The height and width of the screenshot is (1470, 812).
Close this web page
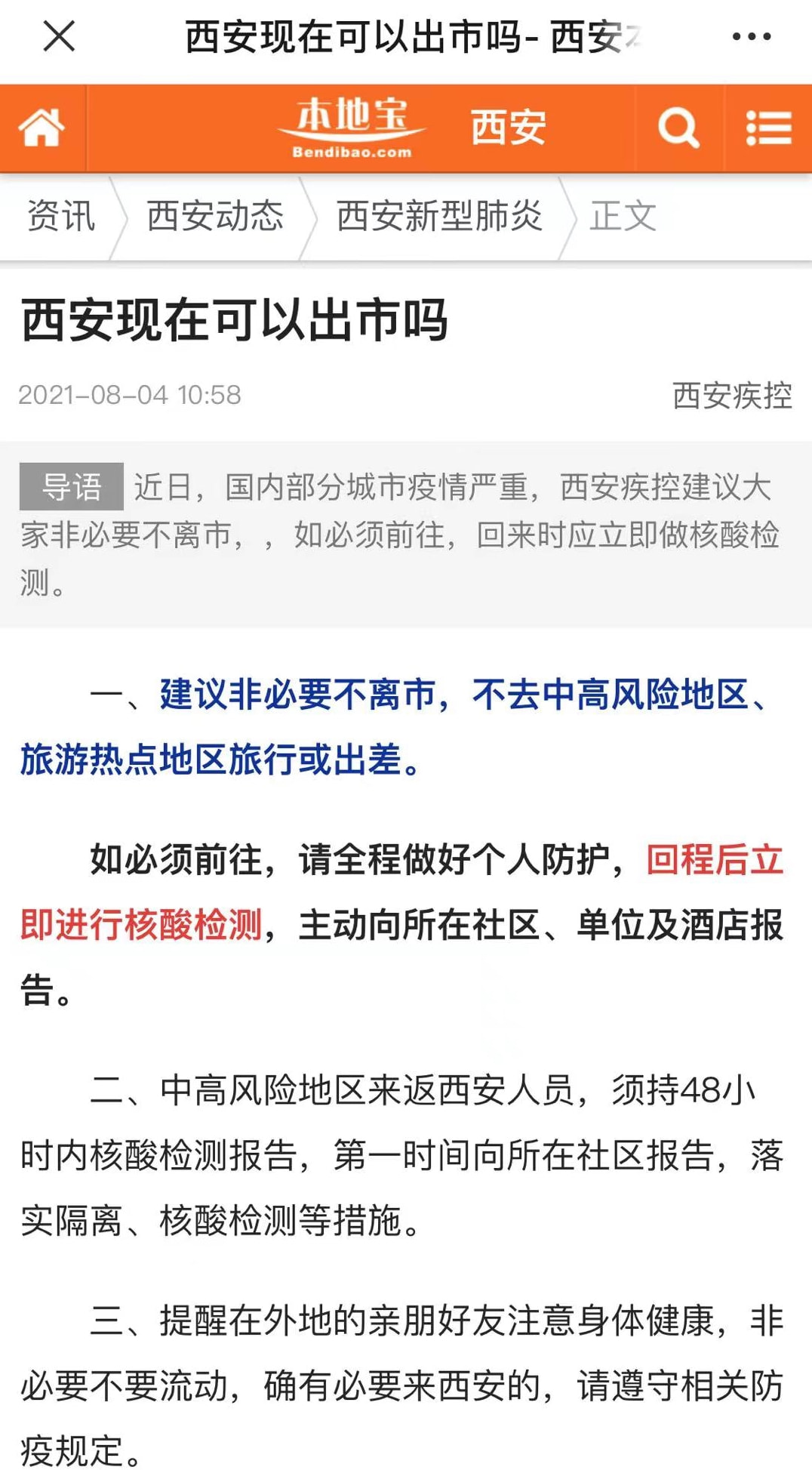click(59, 36)
